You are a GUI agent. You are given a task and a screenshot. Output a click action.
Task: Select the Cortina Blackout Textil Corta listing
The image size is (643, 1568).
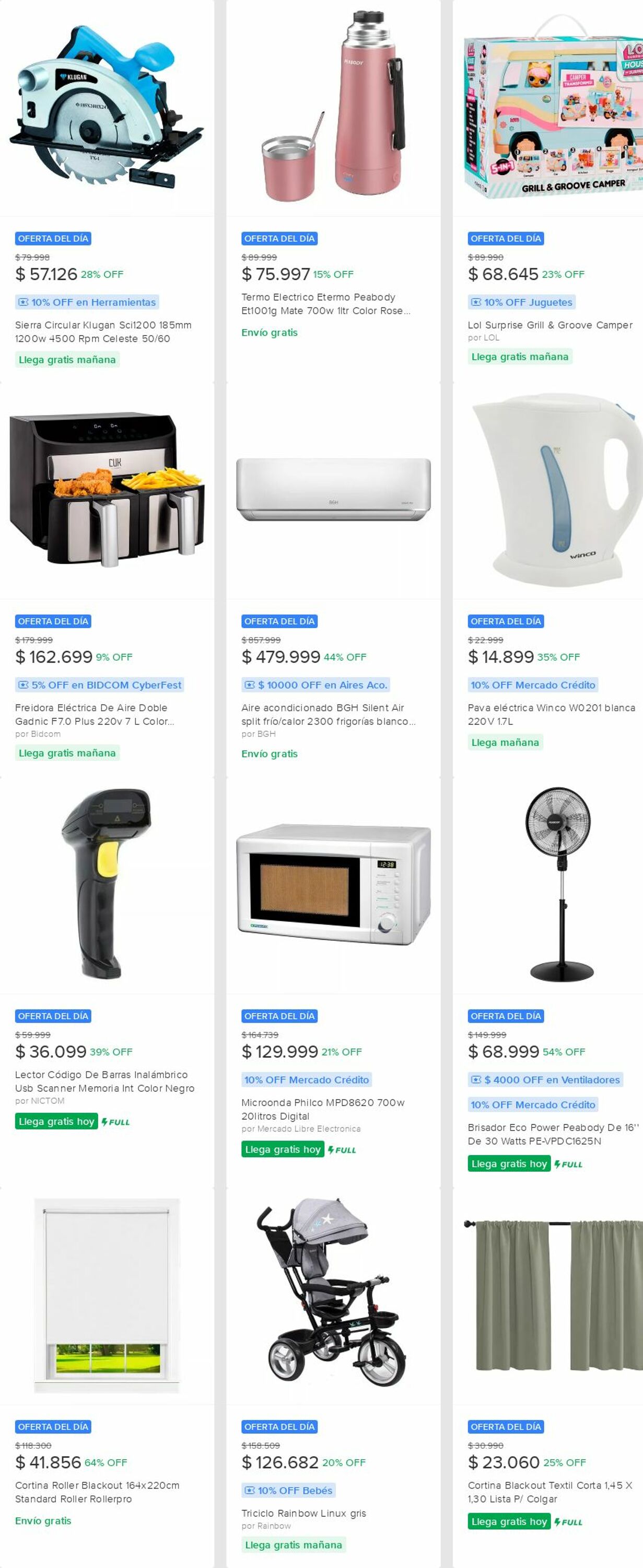click(550, 1491)
